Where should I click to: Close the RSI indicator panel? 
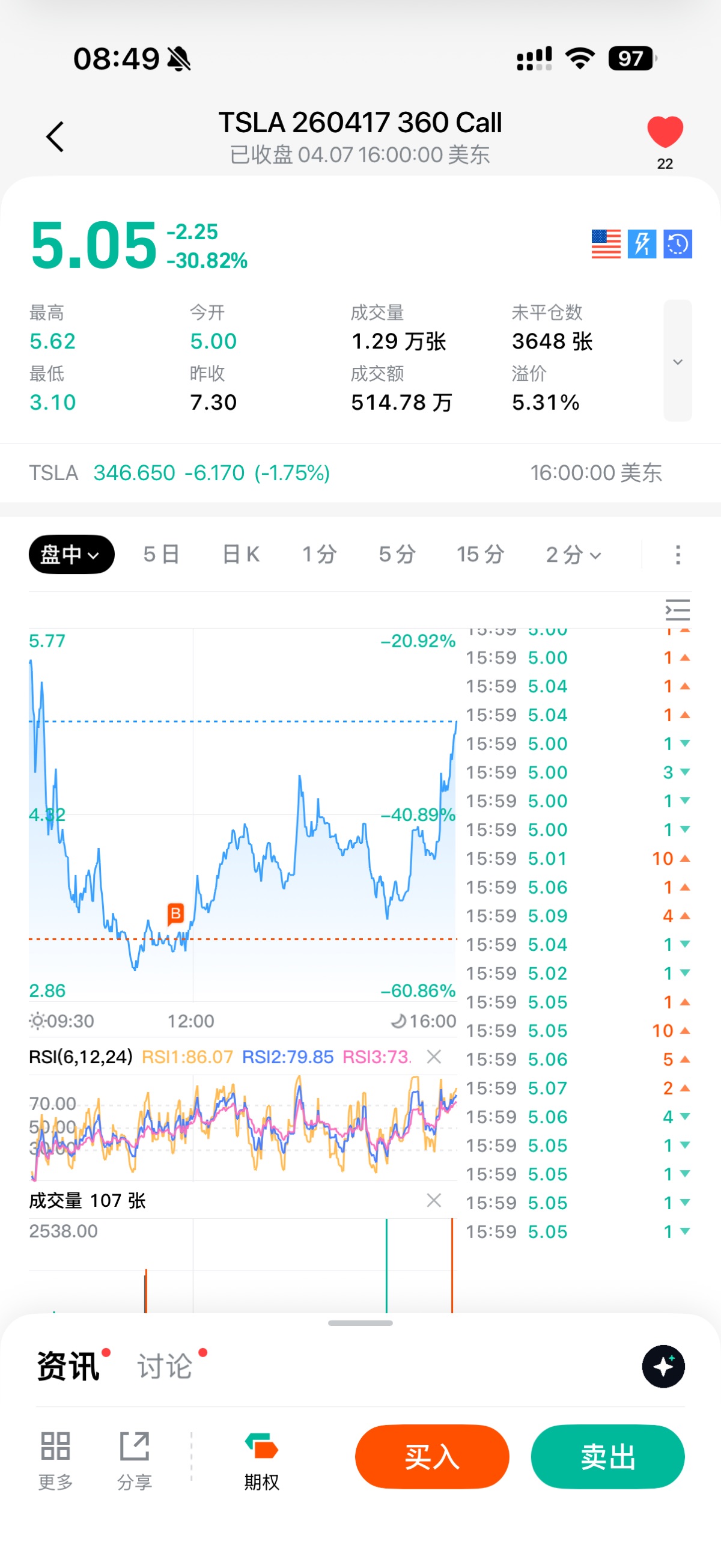(434, 1057)
